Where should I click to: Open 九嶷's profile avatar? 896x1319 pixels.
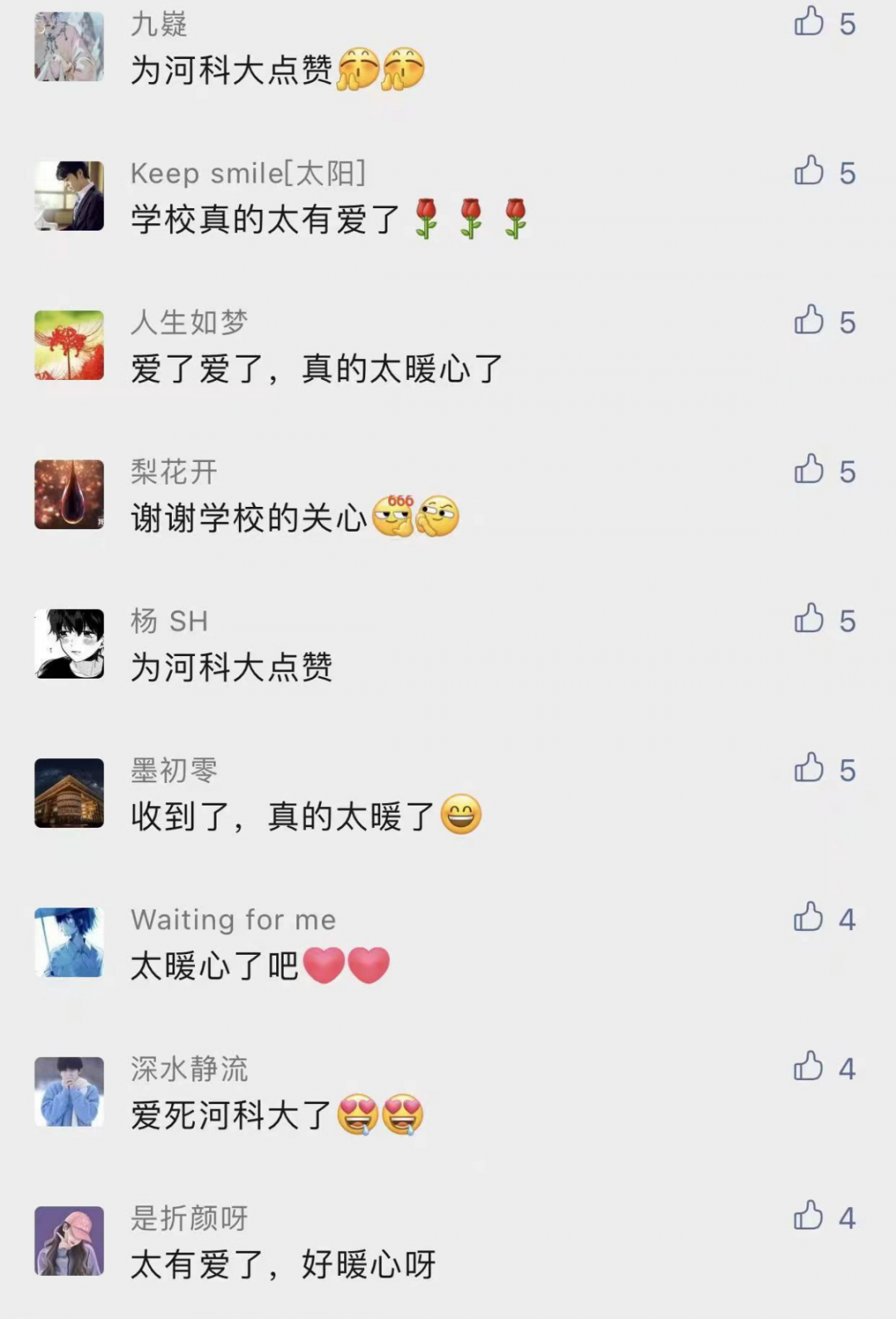71,46
